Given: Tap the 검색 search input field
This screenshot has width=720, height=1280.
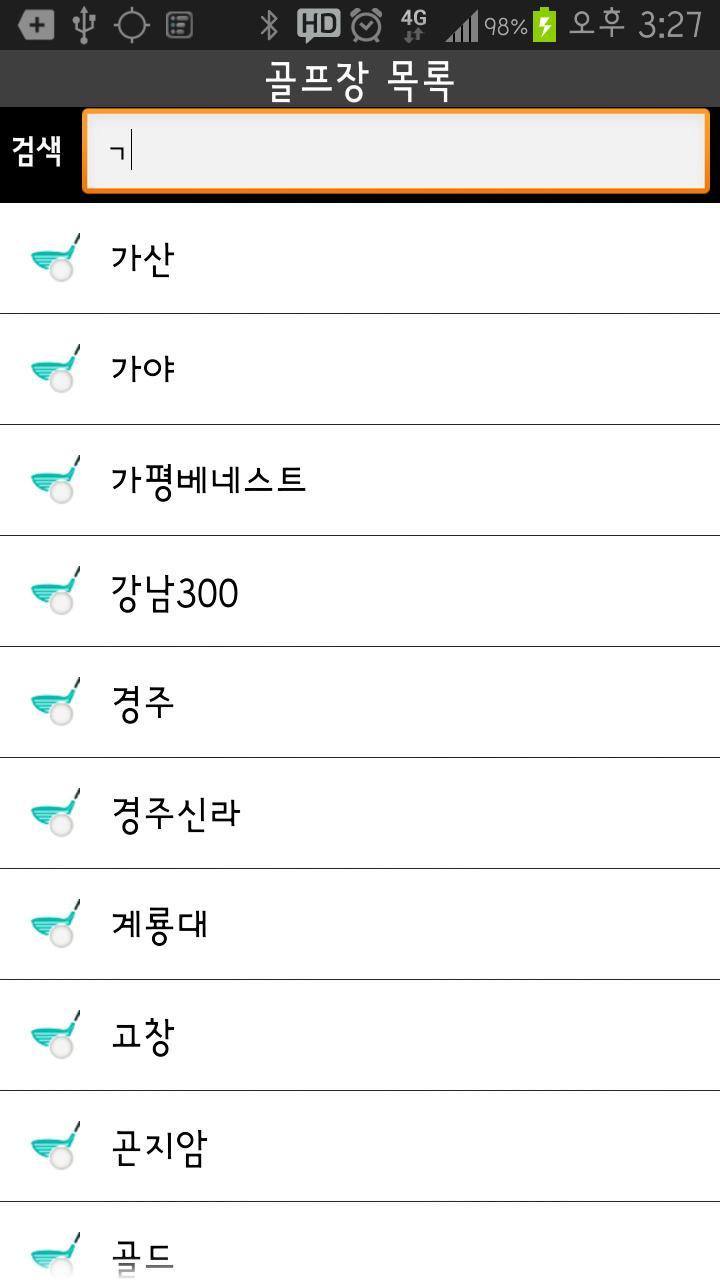Looking at the screenshot, I should coord(396,151).
